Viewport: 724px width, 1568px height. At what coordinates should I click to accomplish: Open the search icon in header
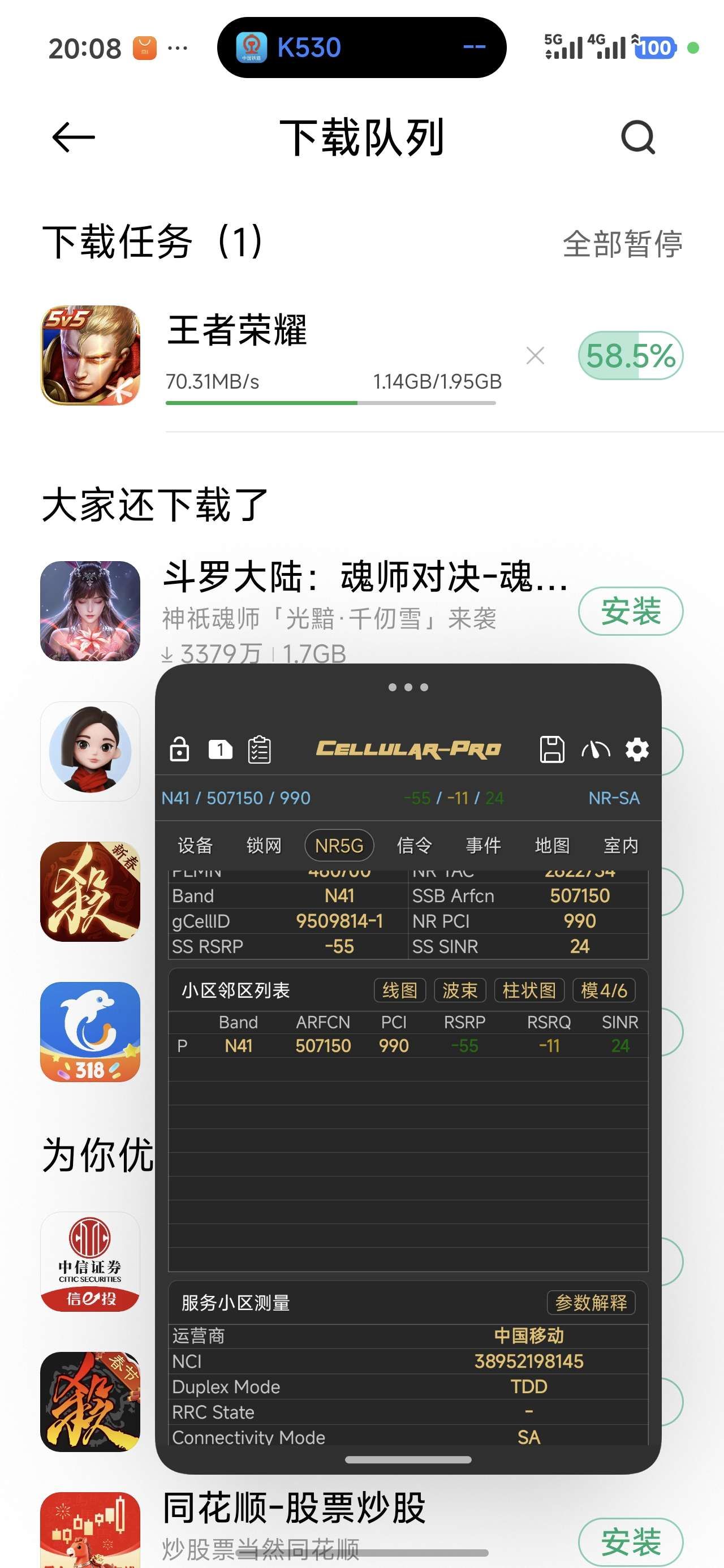point(637,137)
